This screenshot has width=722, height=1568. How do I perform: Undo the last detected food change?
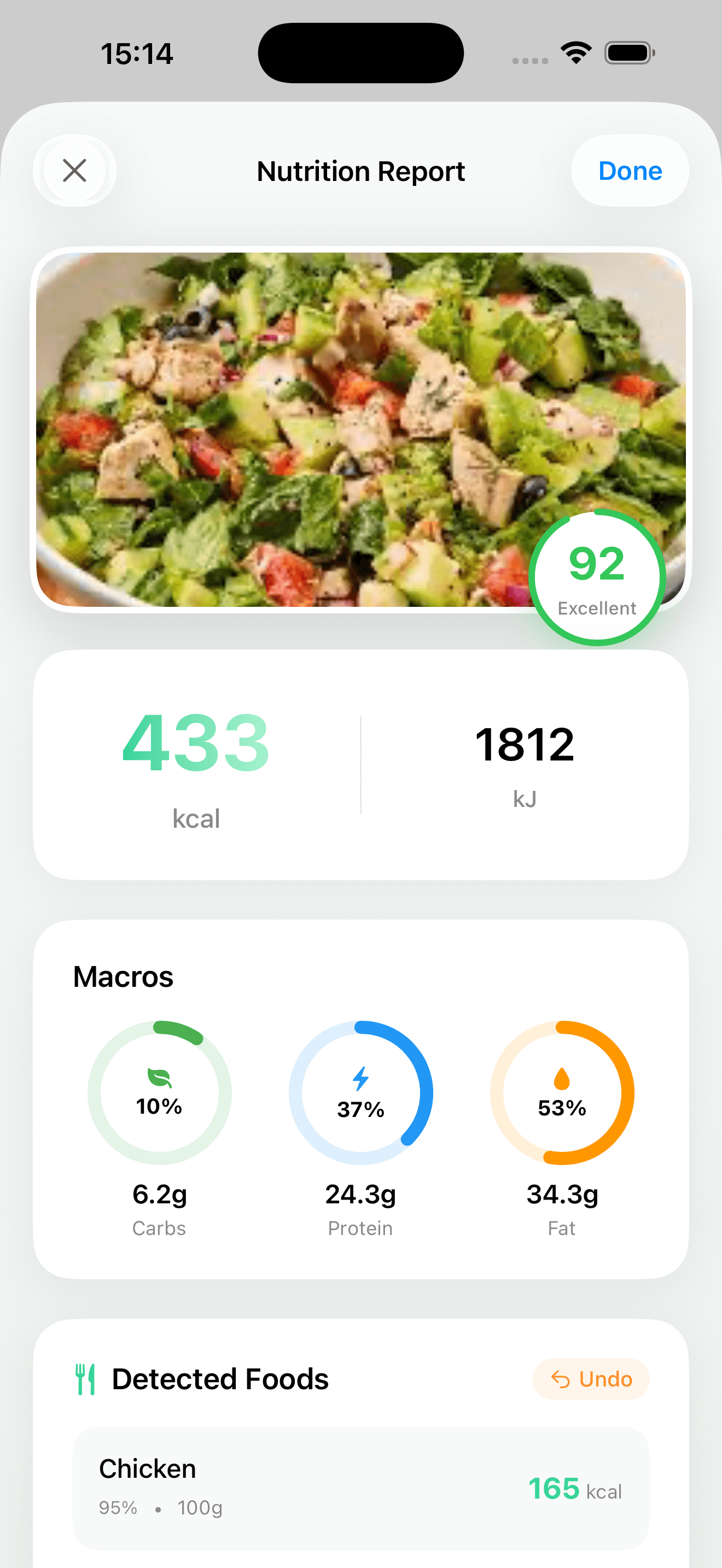591,1379
